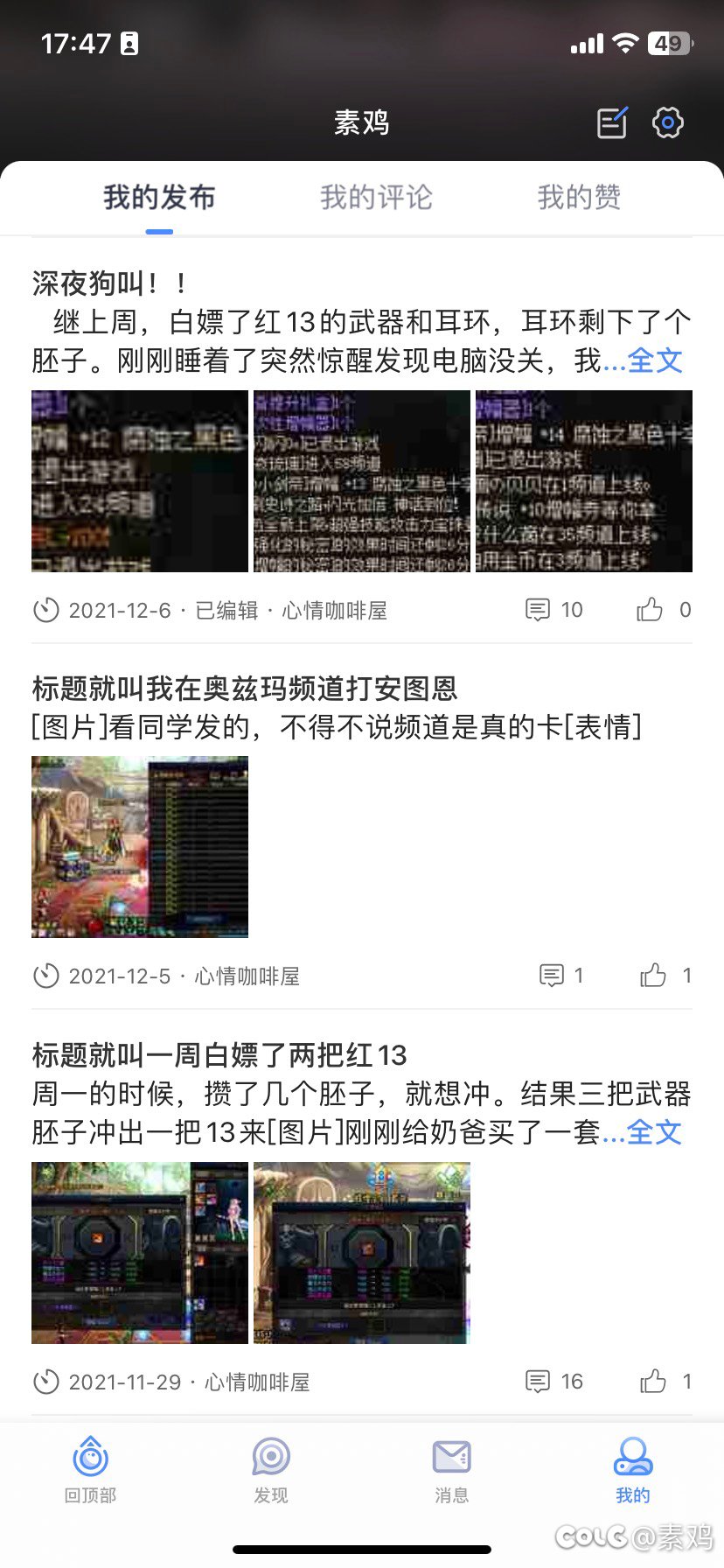Select the 我的发布 tab
Viewport: 724px width, 1568px height.
159,197
